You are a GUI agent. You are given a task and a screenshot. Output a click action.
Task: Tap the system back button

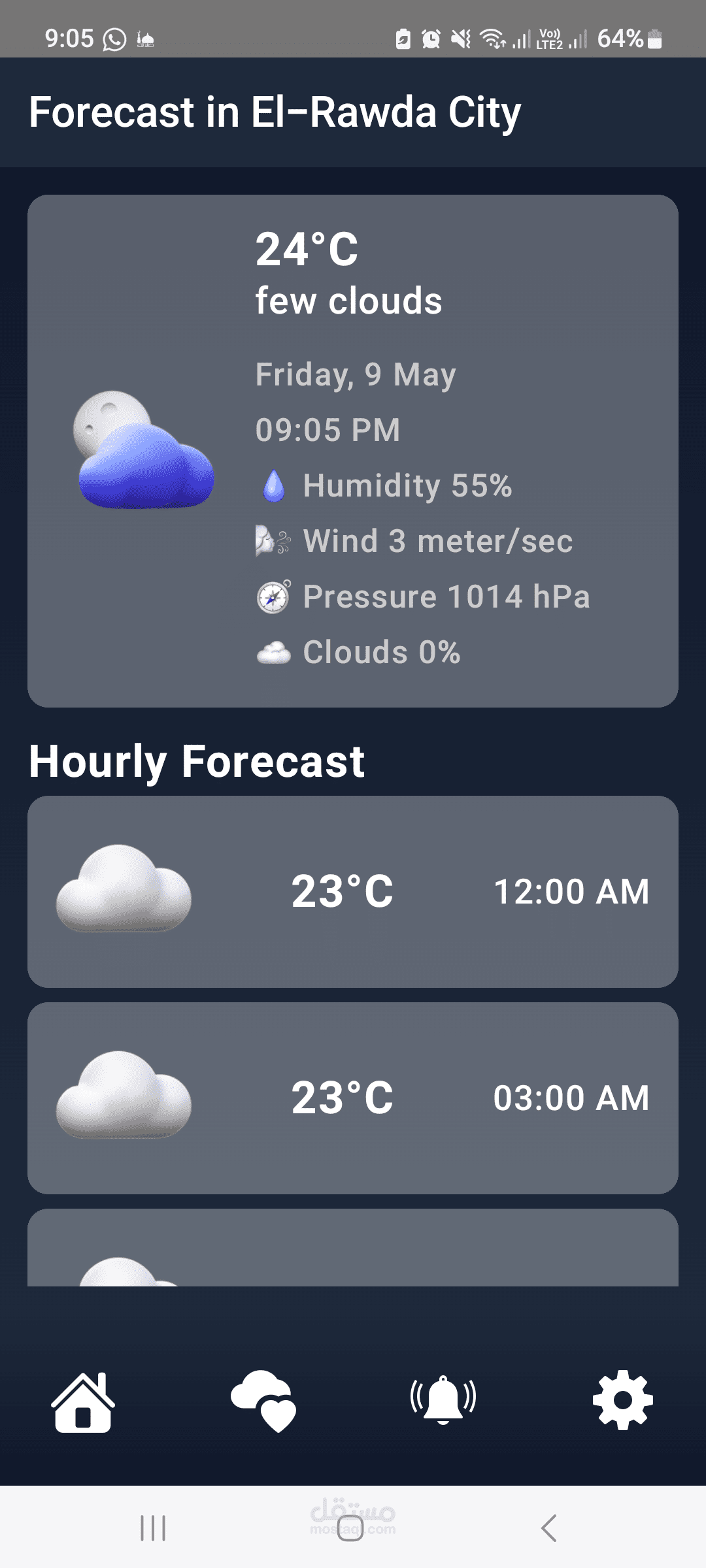point(549,1528)
